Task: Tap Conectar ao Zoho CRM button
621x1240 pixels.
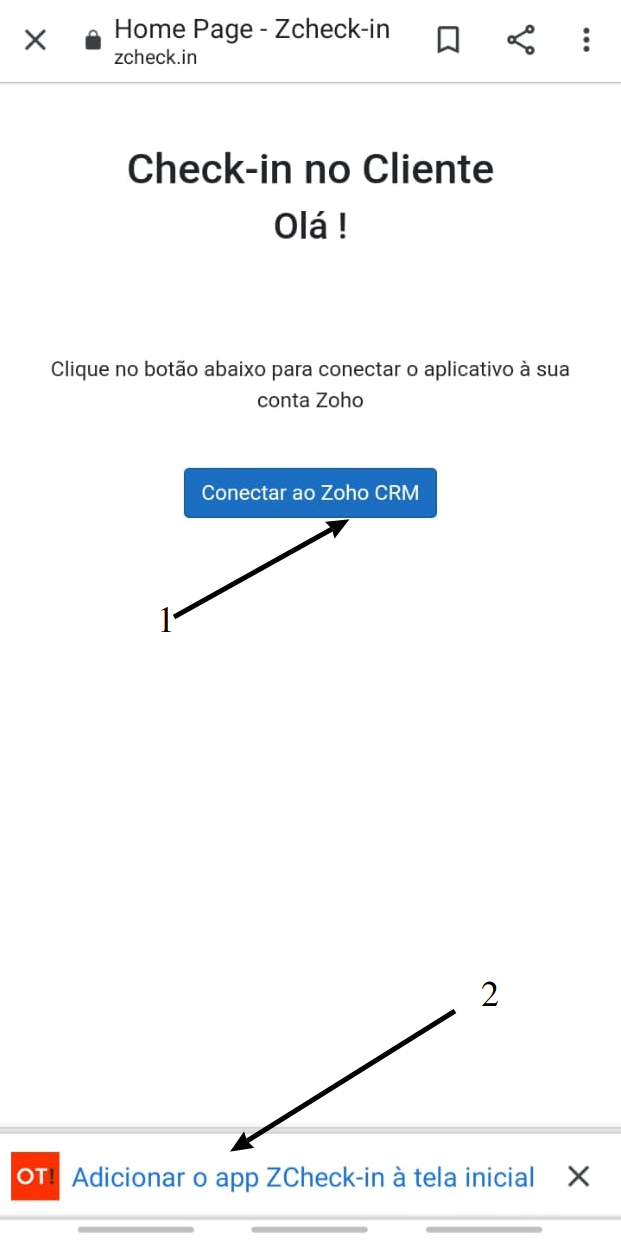Action: coord(310,493)
